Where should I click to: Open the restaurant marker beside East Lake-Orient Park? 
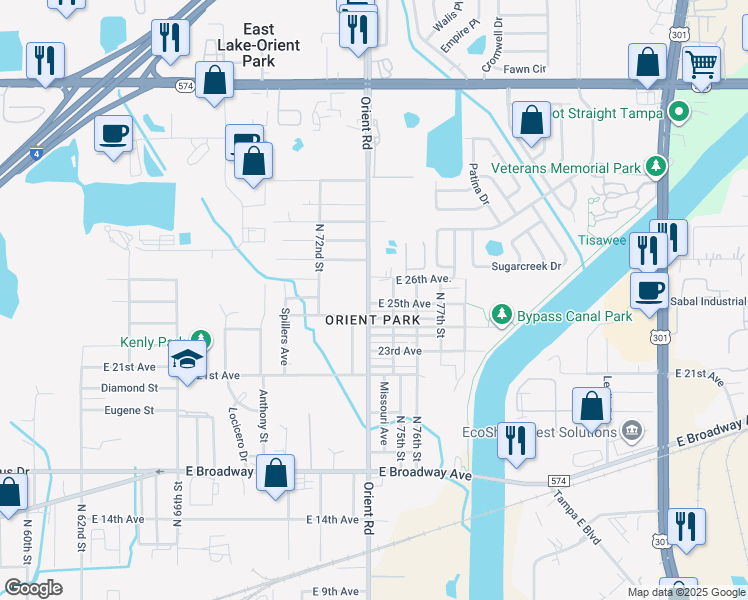pos(171,38)
